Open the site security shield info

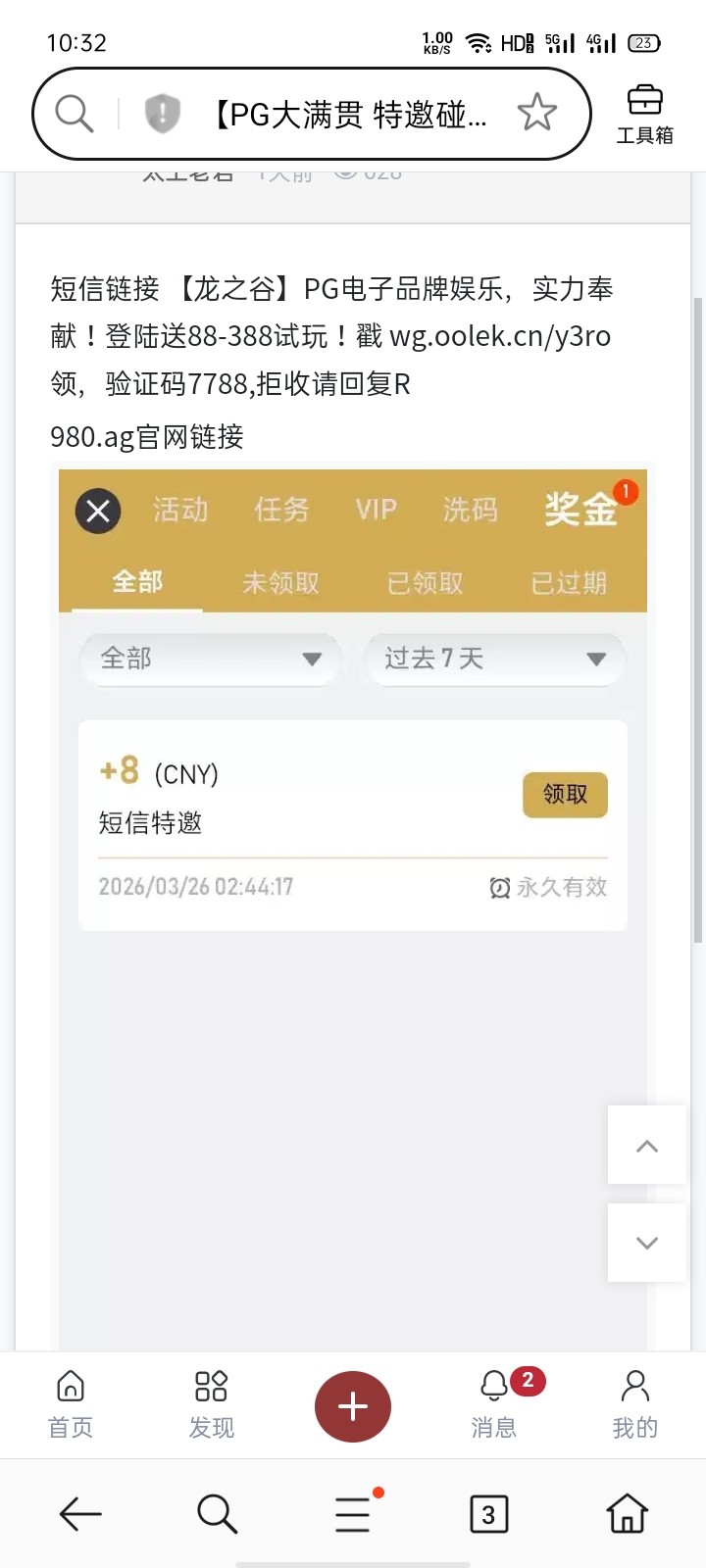[x=162, y=114]
